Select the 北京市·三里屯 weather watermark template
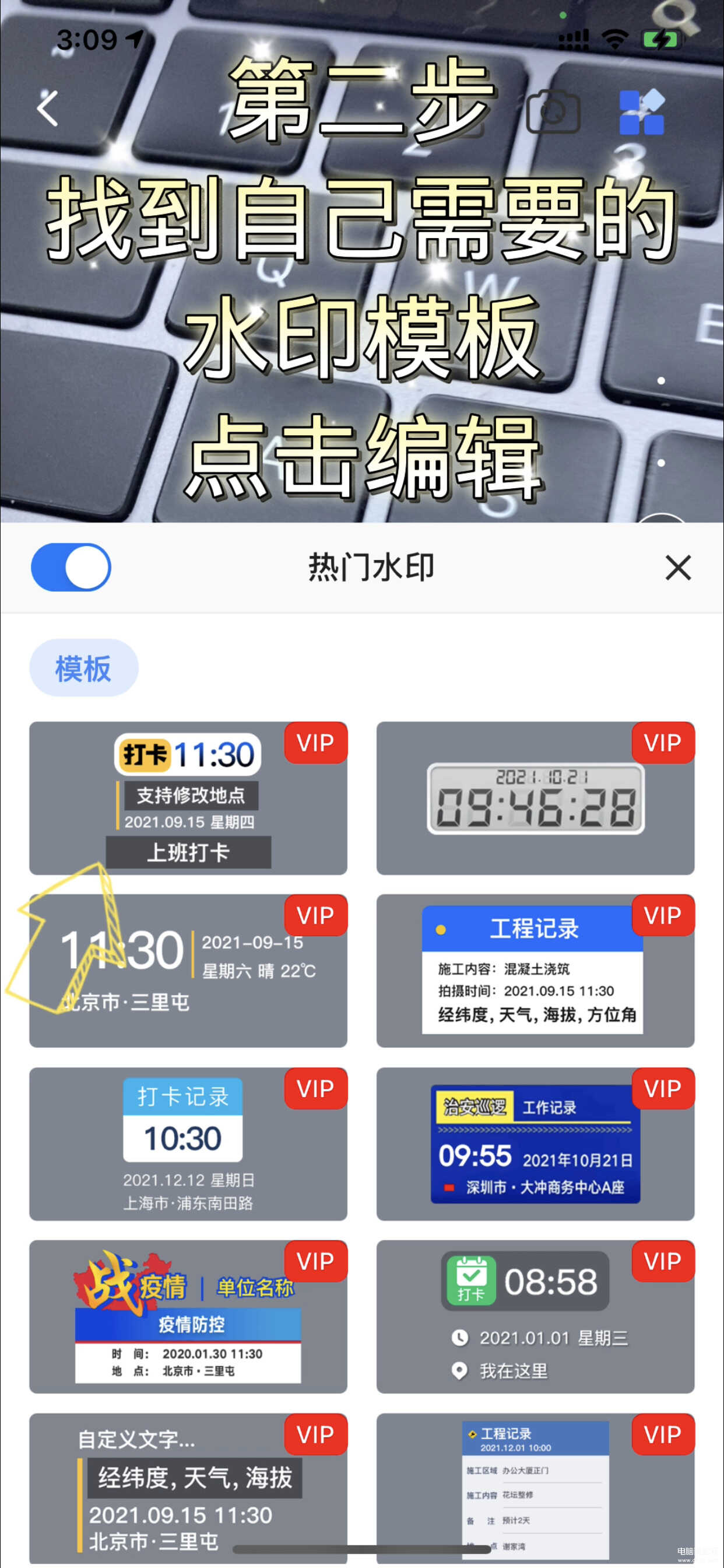The height and width of the screenshot is (1568, 724). point(188,971)
